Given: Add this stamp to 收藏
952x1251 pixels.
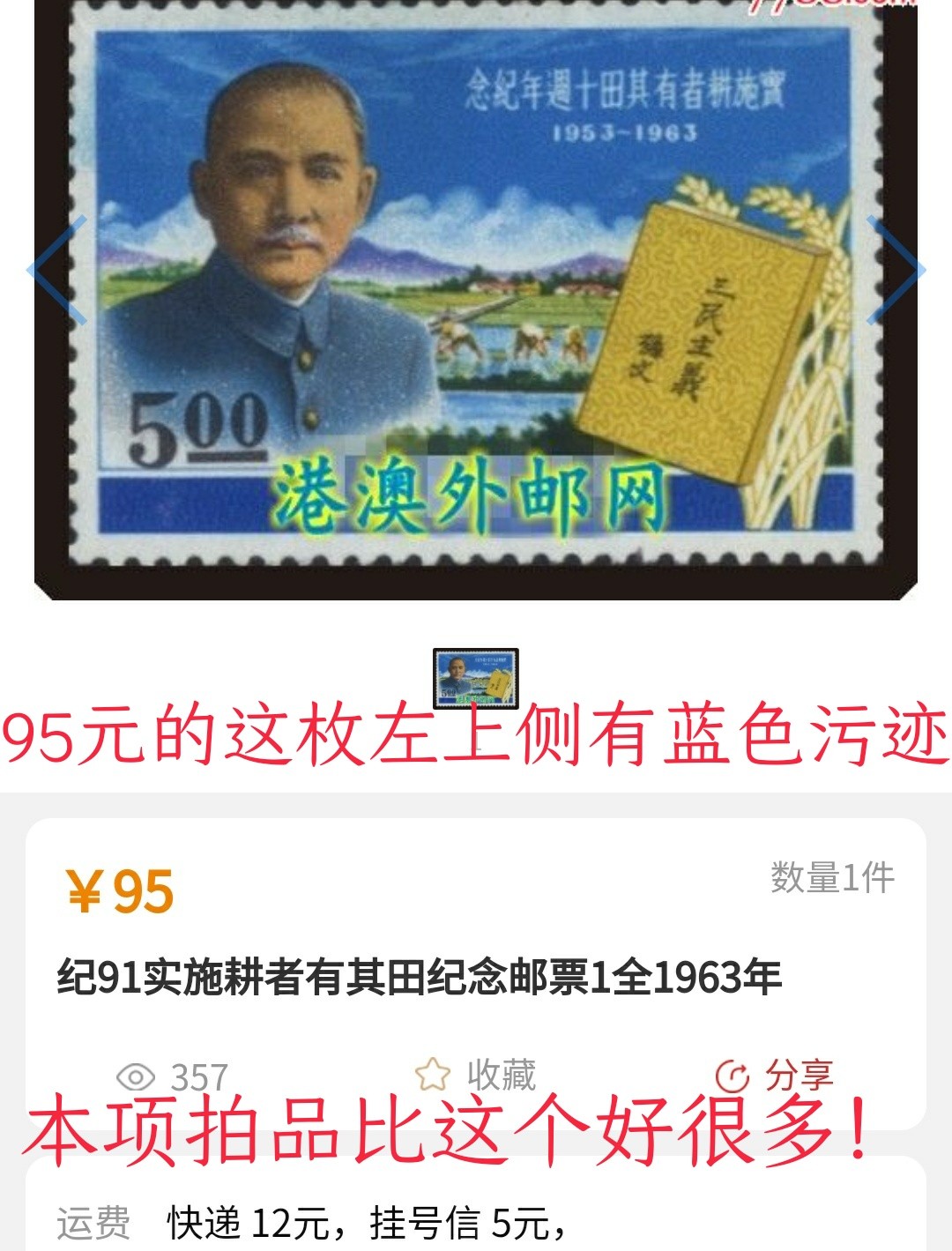Looking at the screenshot, I should tap(477, 1075).
